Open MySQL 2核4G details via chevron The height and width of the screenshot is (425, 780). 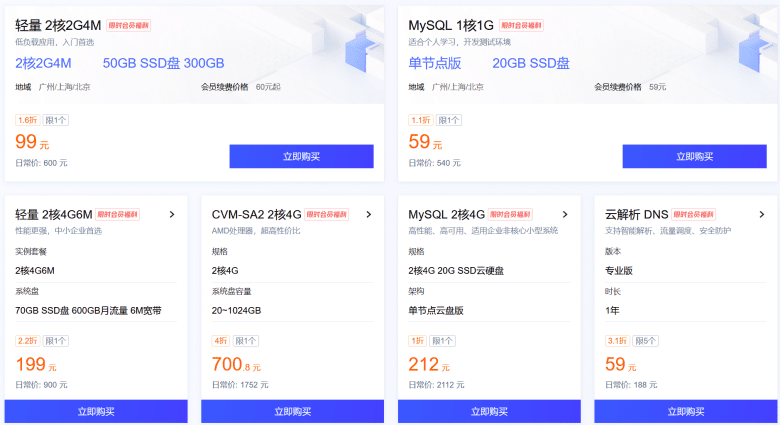coord(565,214)
